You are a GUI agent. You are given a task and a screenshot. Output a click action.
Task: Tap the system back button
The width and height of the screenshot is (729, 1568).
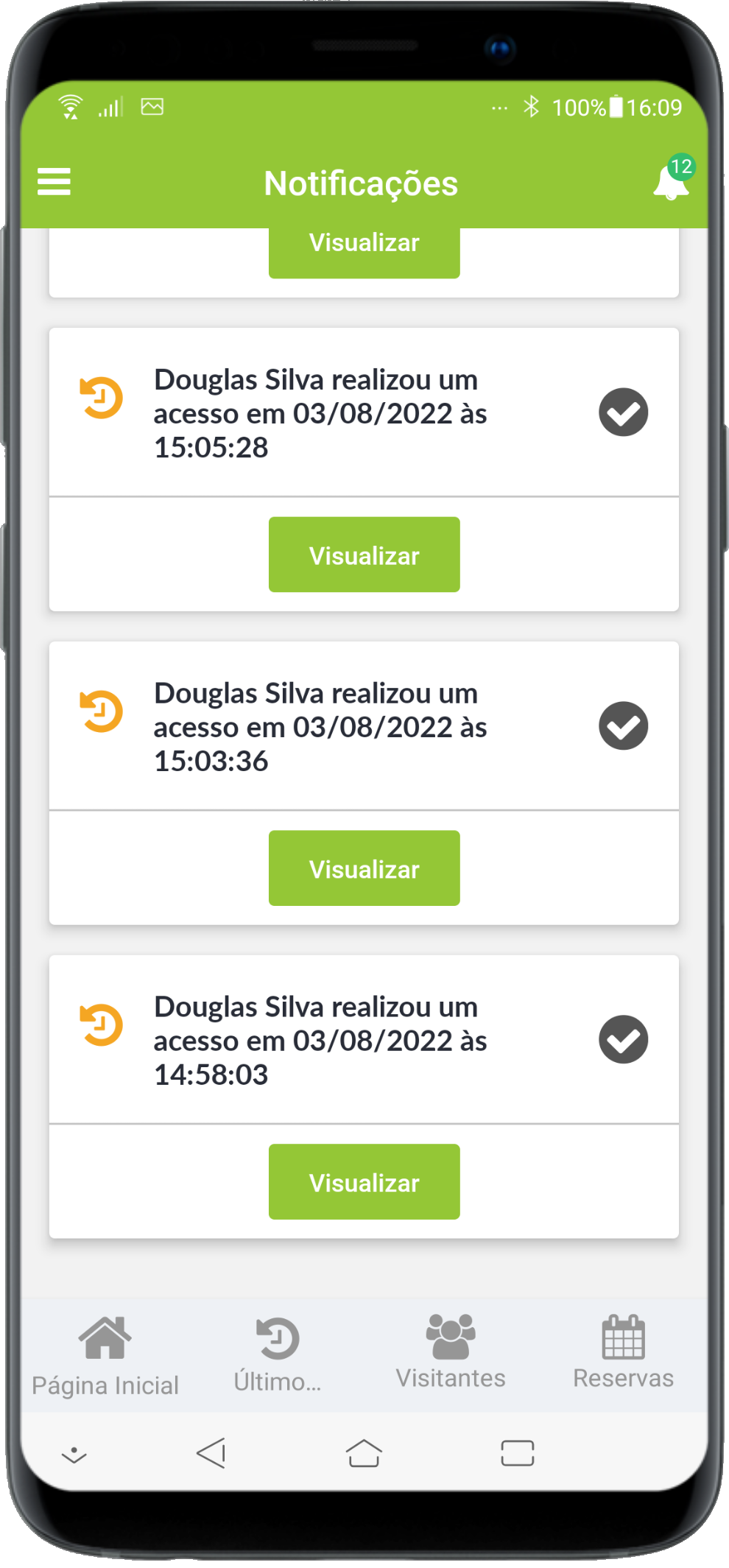(x=211, y=1453)
